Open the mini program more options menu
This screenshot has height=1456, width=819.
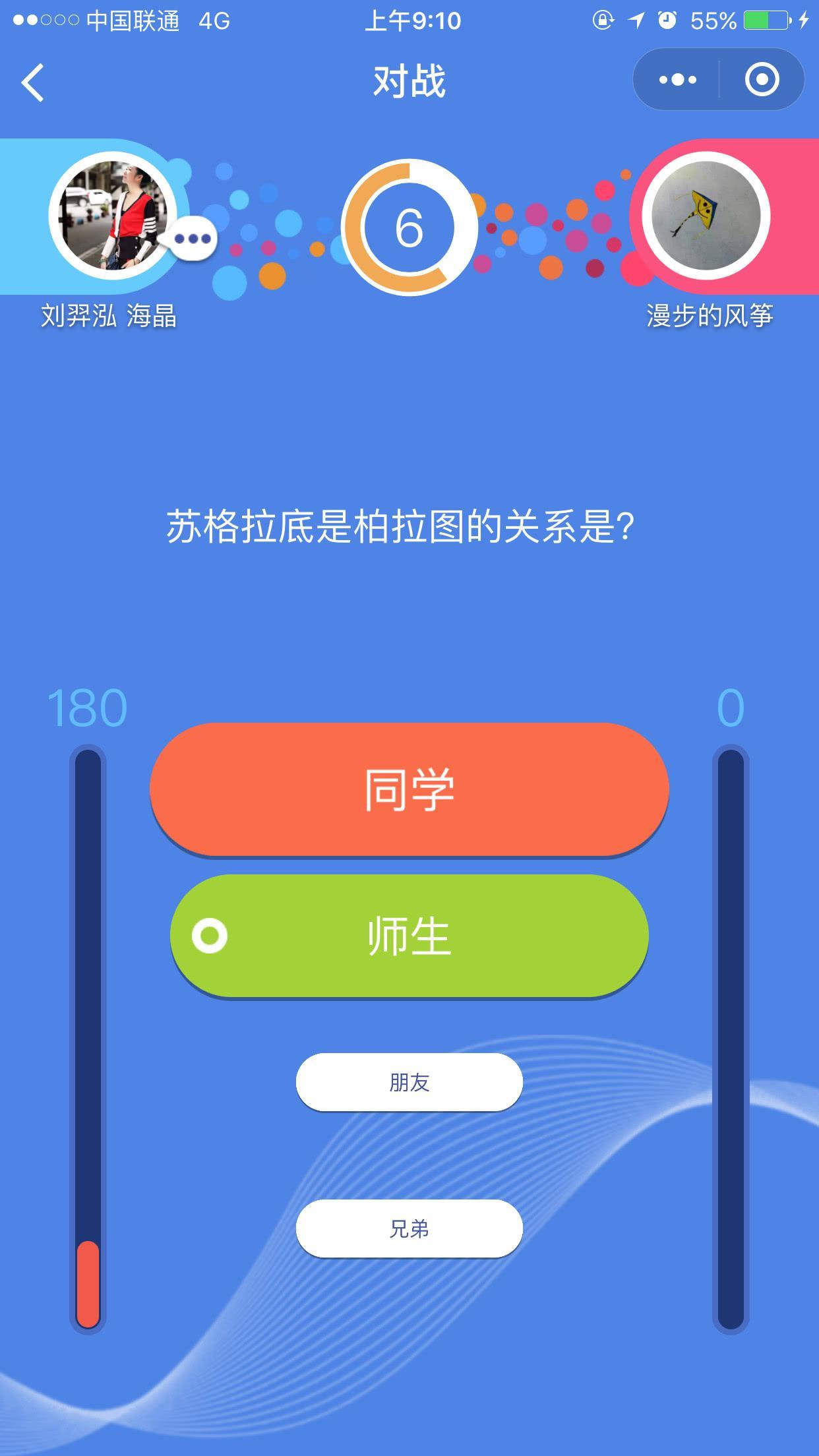677,80
